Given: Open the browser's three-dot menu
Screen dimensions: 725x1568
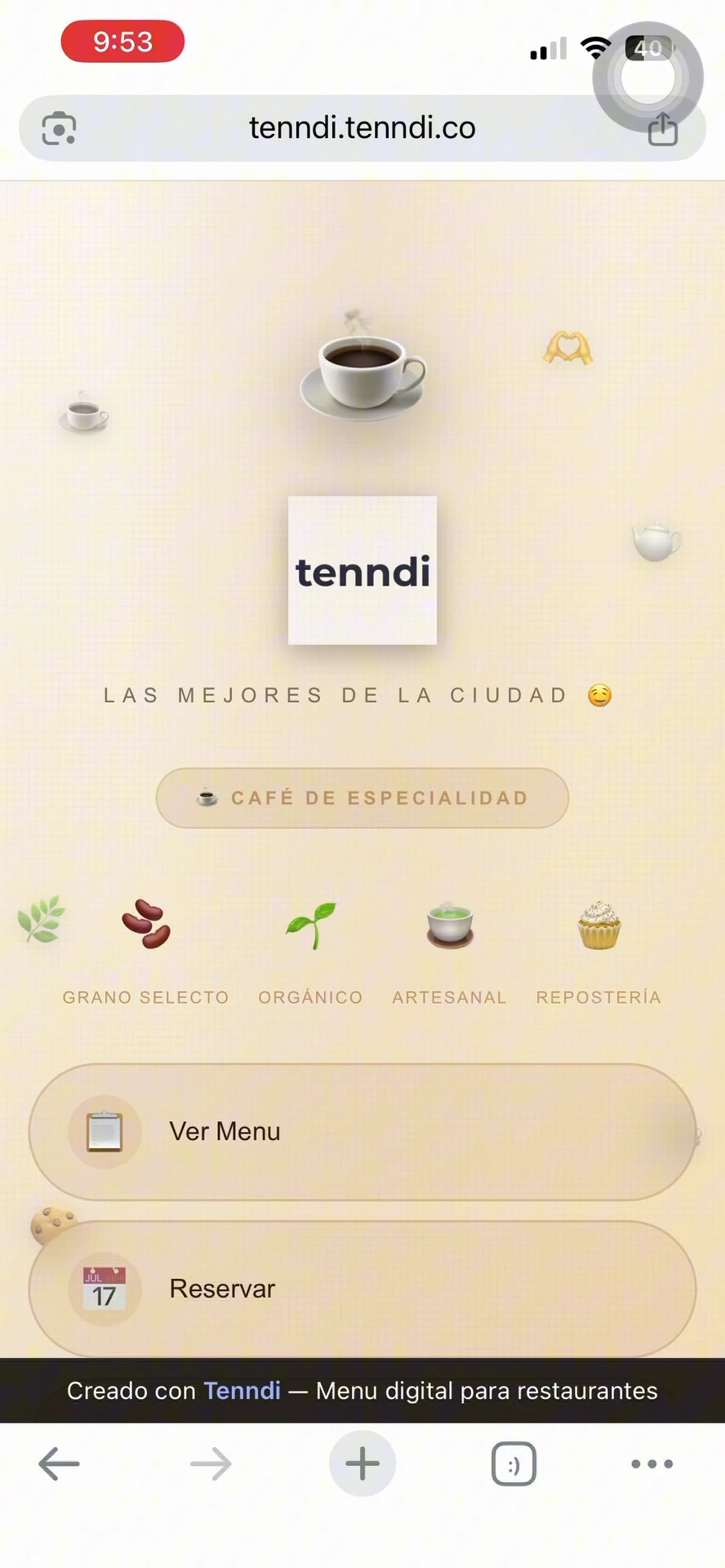Looking at the screenshot, I should (652, 1463).
